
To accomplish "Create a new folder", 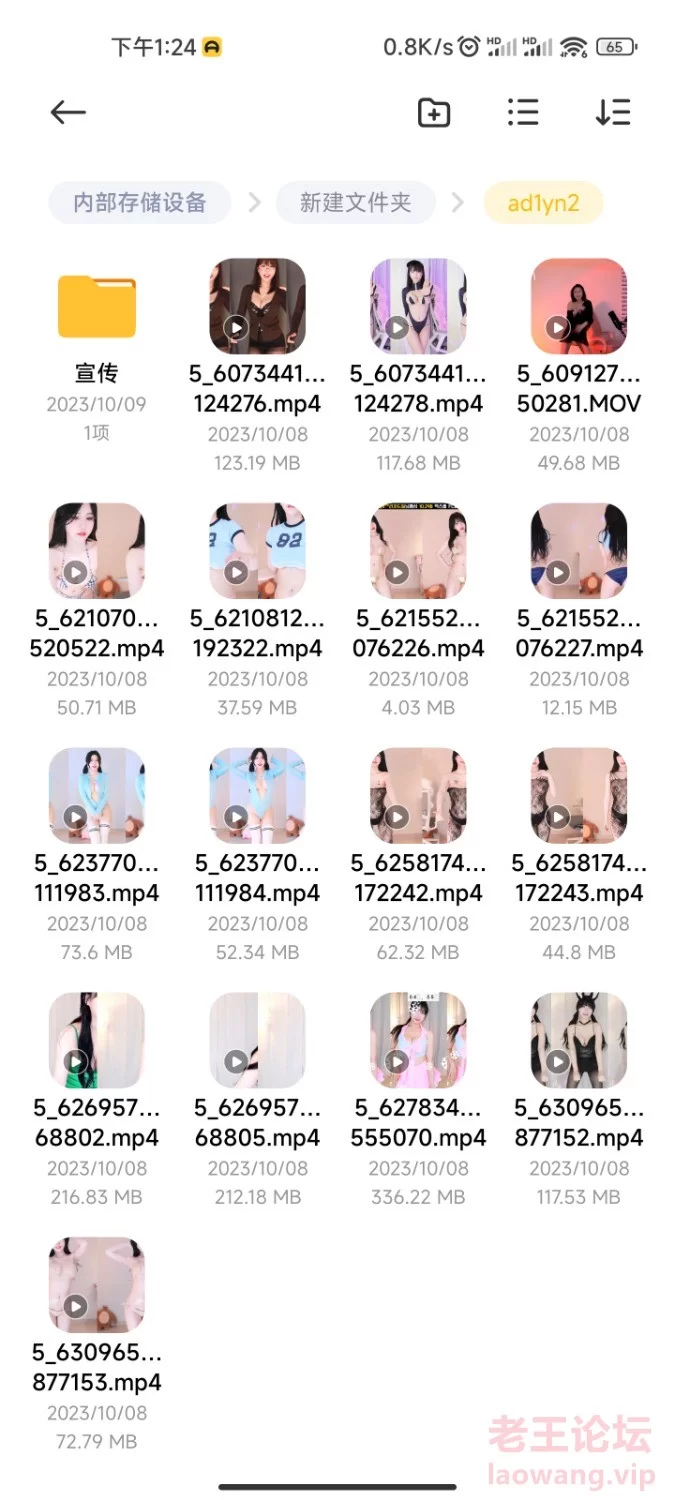I will click(x=433, y=112).
